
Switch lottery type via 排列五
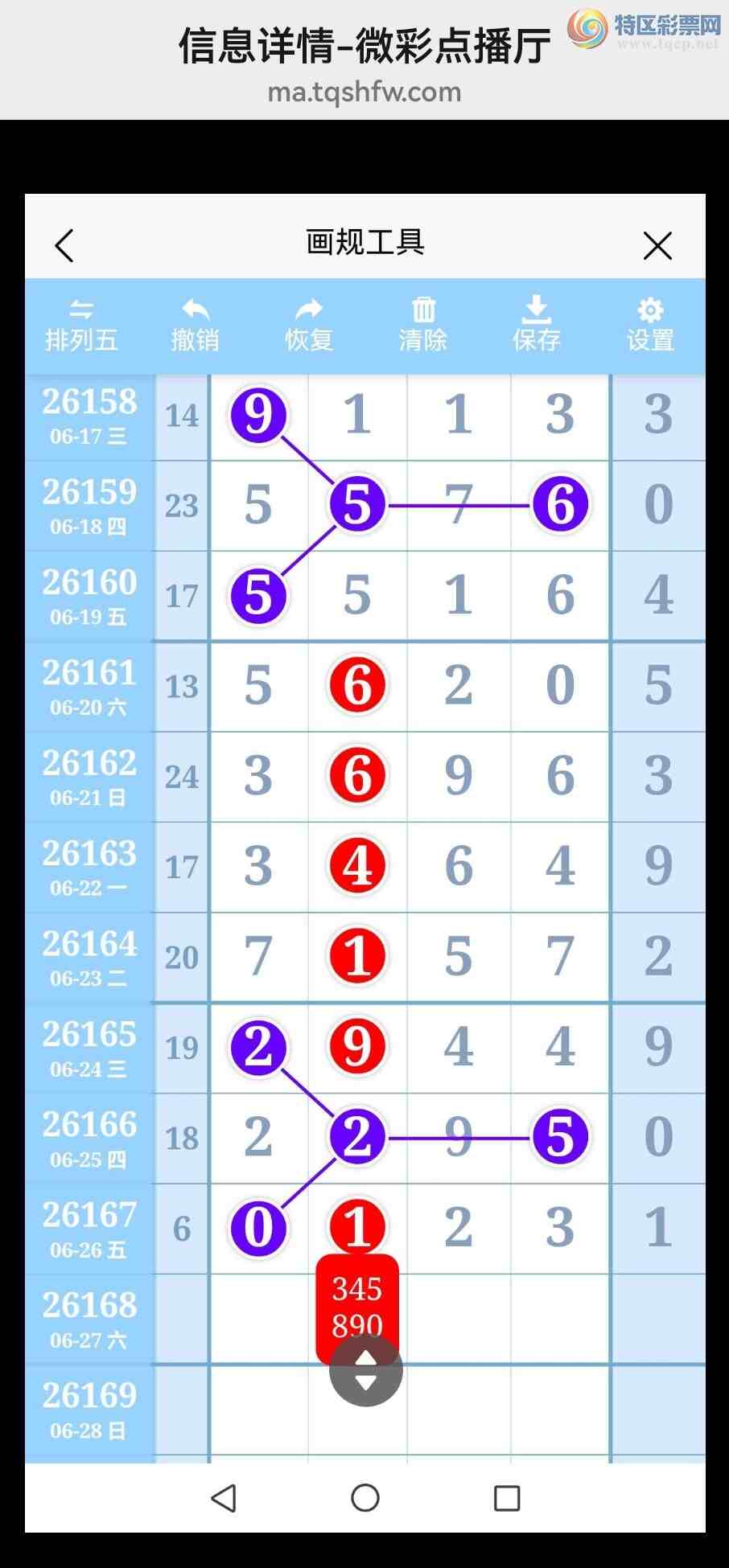tap(81, 326)
